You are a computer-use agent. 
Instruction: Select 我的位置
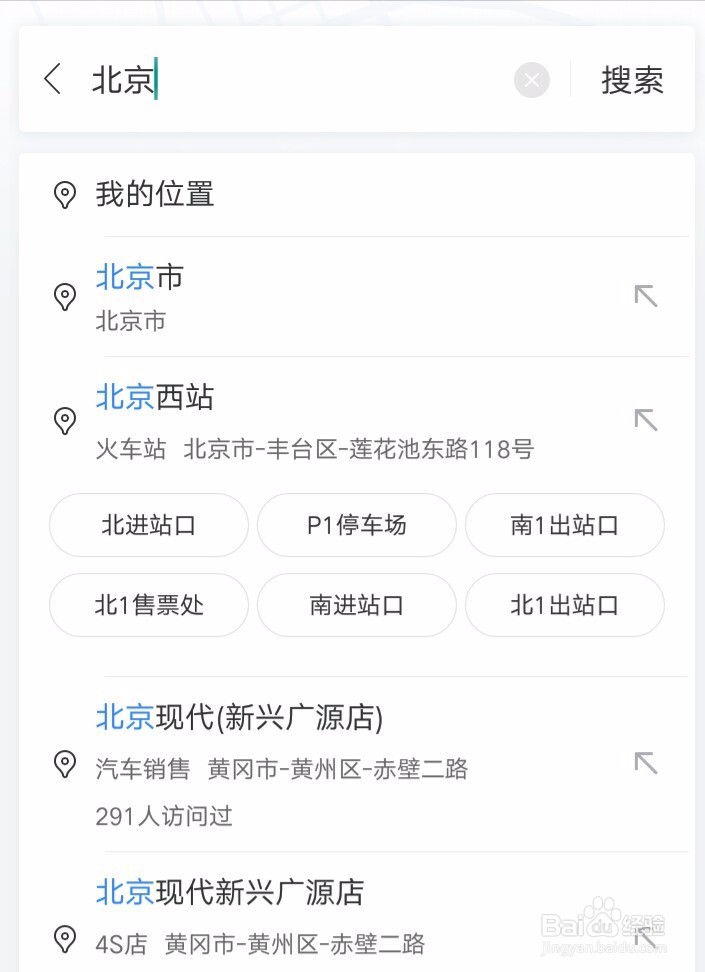(155, 194)
